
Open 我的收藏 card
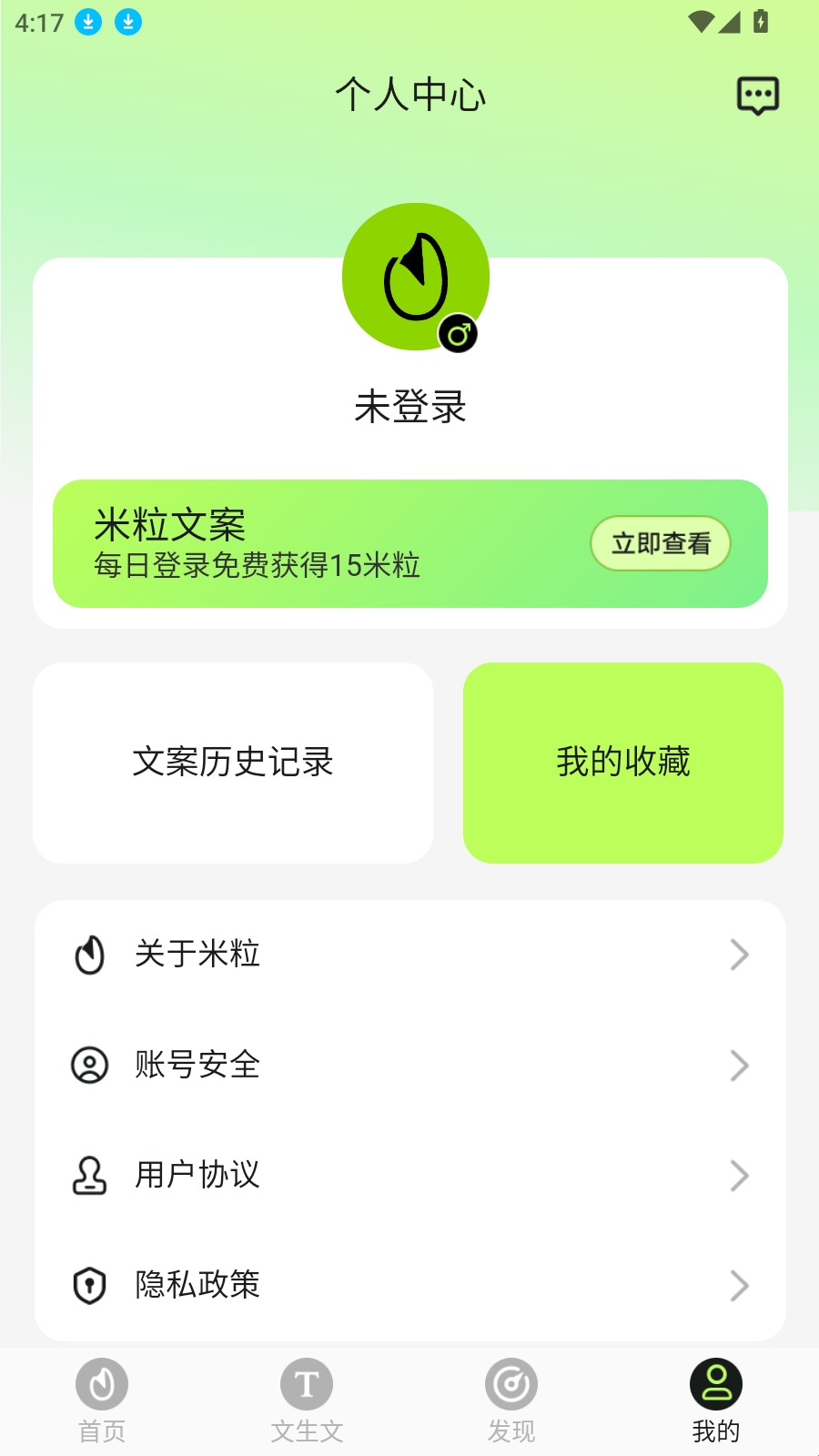(623, 763)
